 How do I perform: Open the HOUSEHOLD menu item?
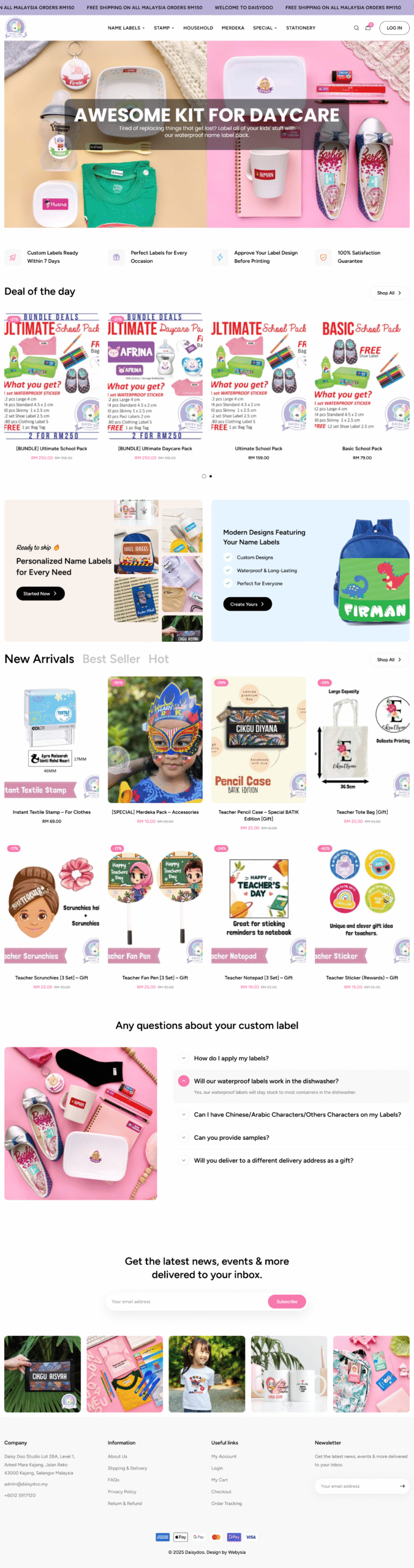click(x=198, y=28)
